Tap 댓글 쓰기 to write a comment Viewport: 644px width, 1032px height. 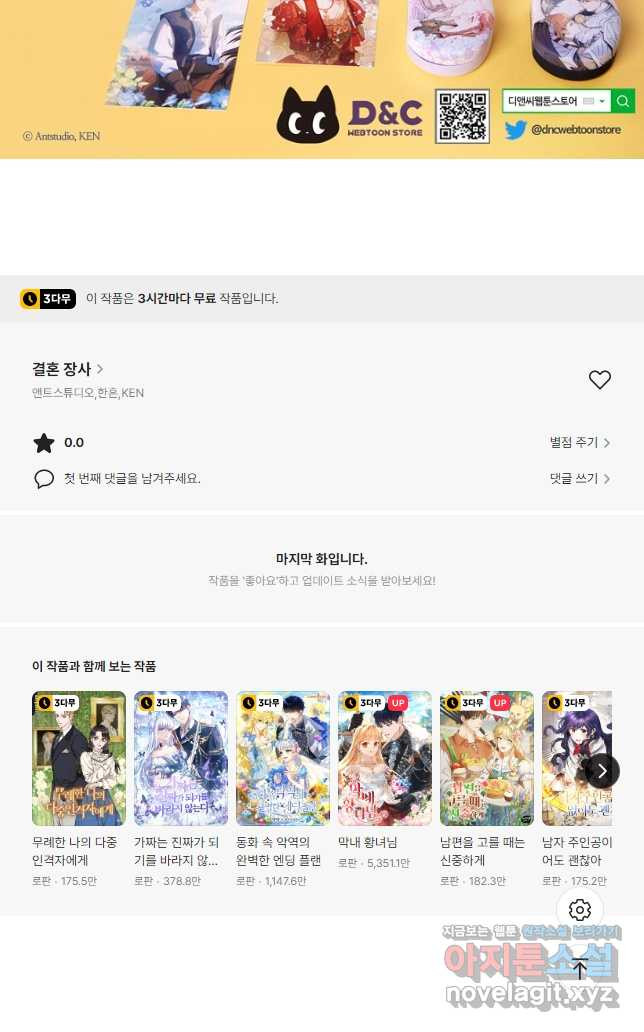(579, 479)
